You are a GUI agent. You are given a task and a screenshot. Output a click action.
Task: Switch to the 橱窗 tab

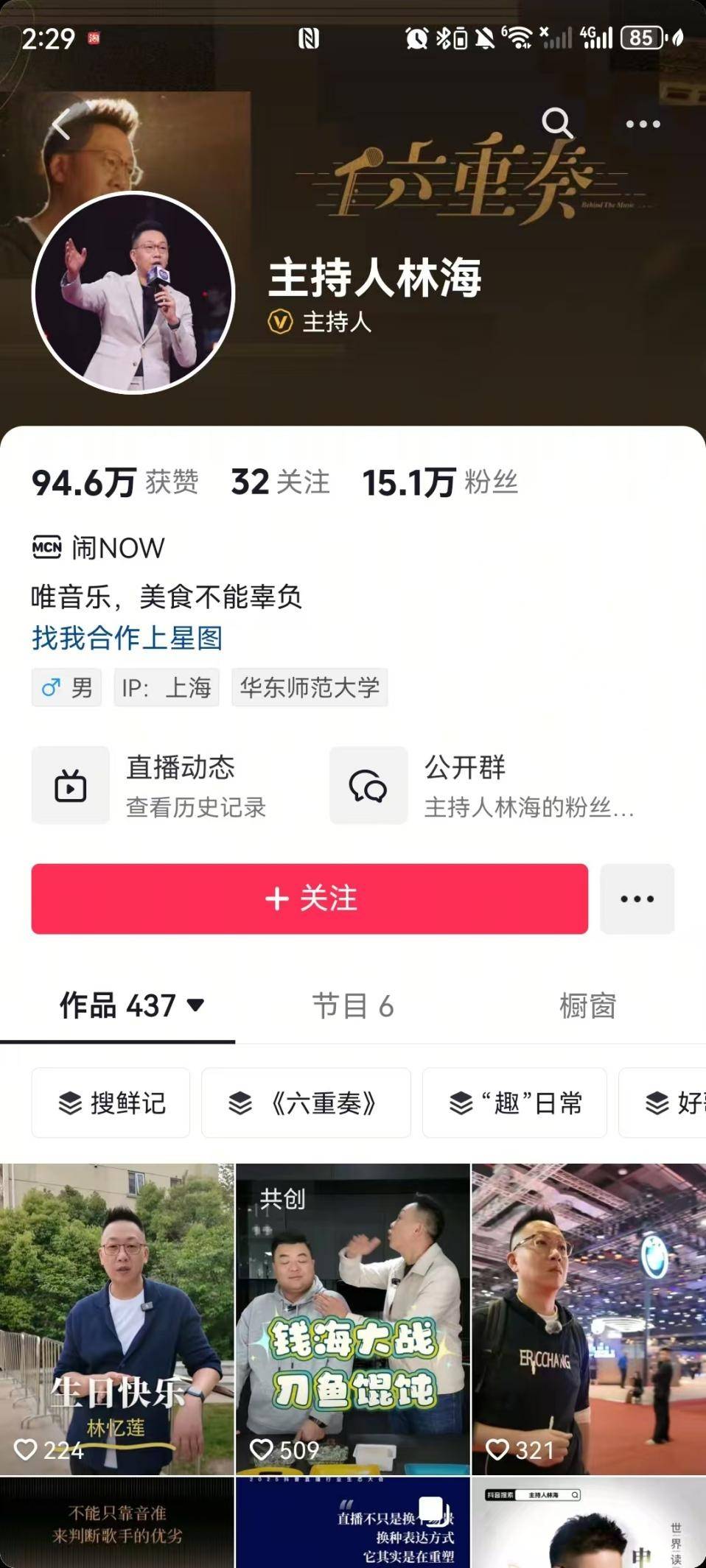[x=587, y=1006]
